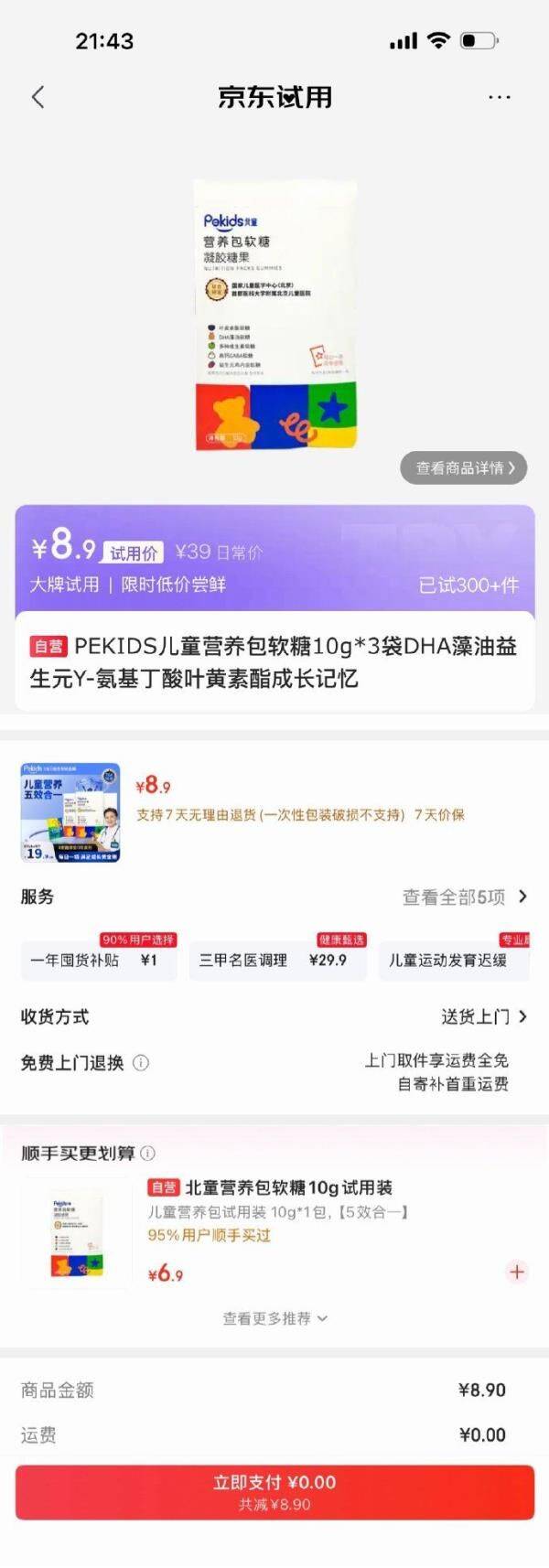Show info about 顺手买更划算

(x=147, y=1154)
